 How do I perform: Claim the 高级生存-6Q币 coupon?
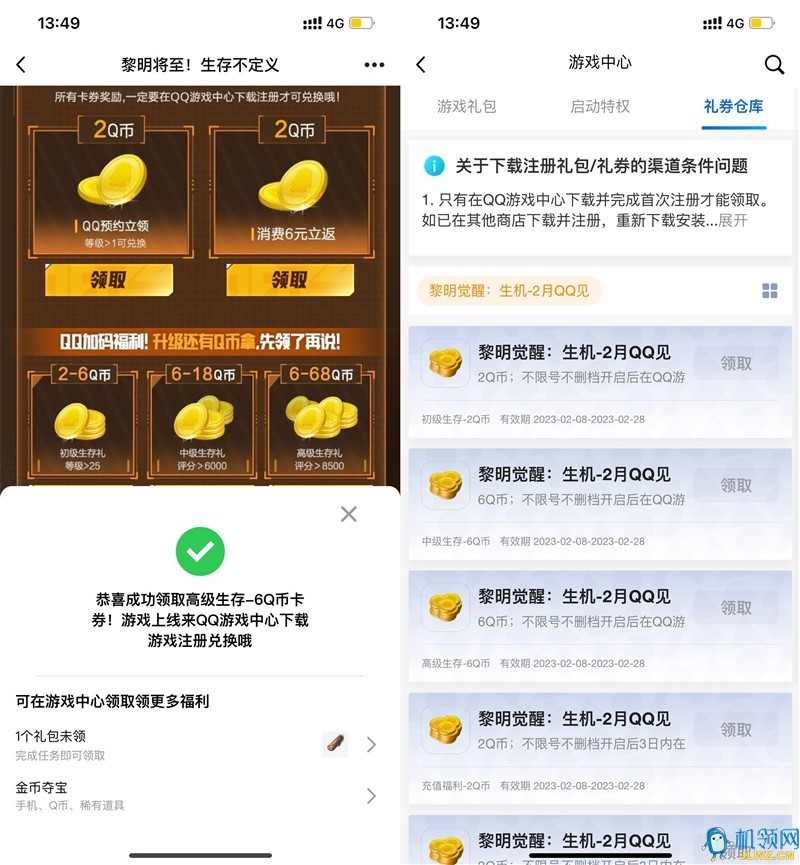736,607
